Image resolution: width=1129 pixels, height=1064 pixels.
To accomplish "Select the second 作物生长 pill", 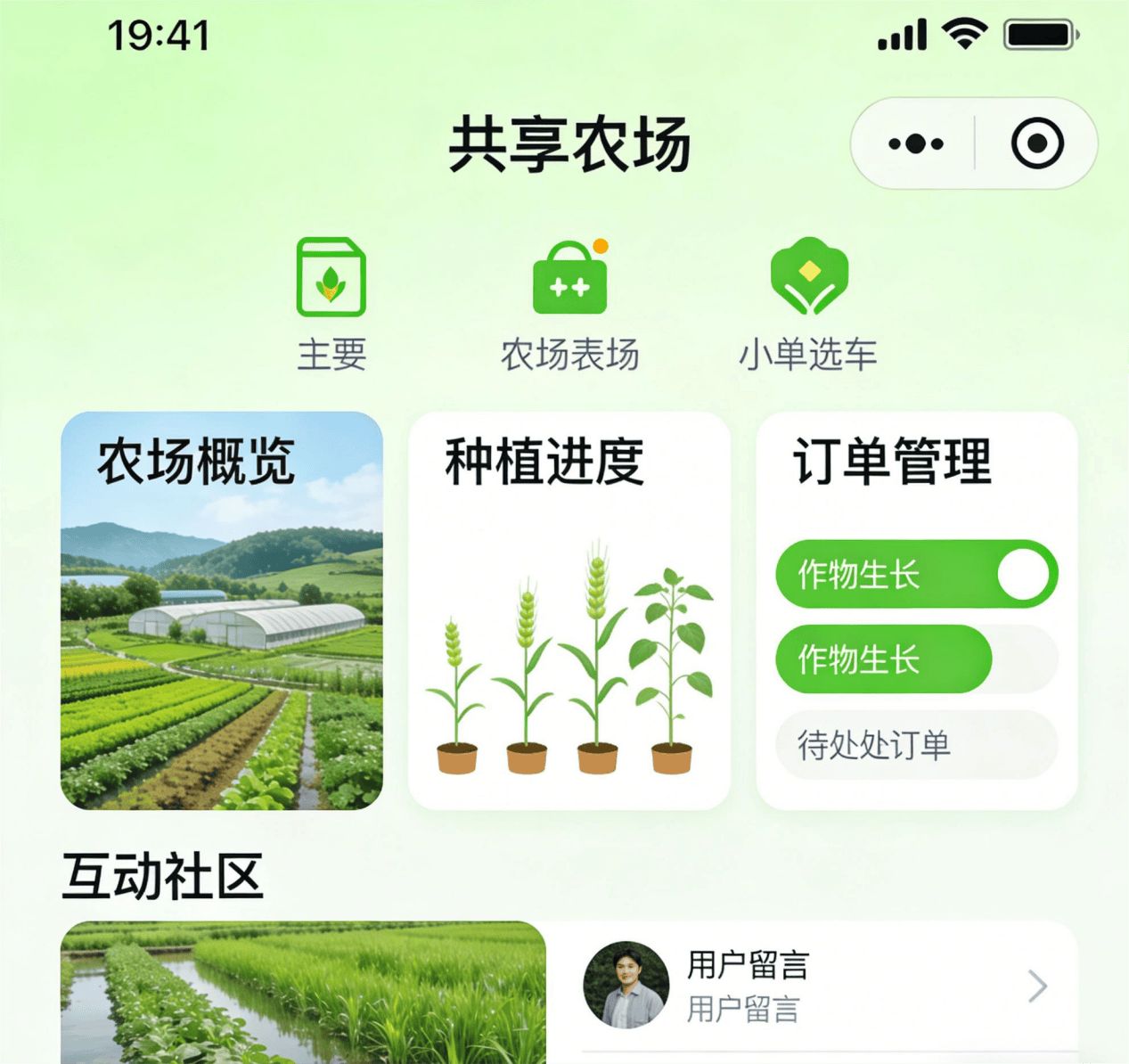I will [x=883, y=659].
